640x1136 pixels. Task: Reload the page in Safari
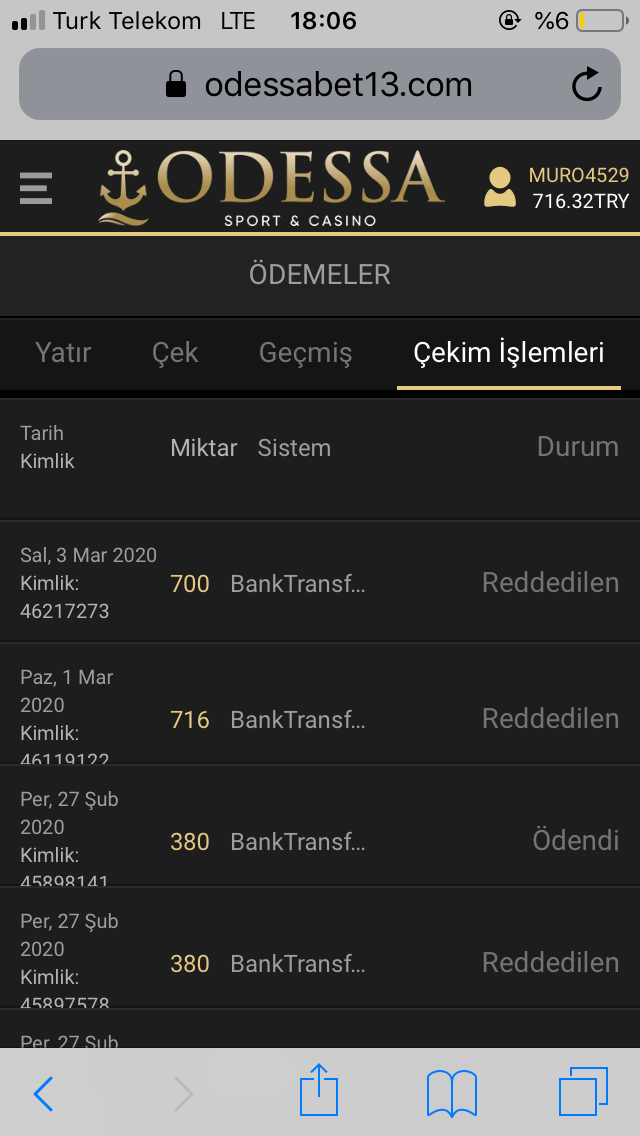(586, 84)
